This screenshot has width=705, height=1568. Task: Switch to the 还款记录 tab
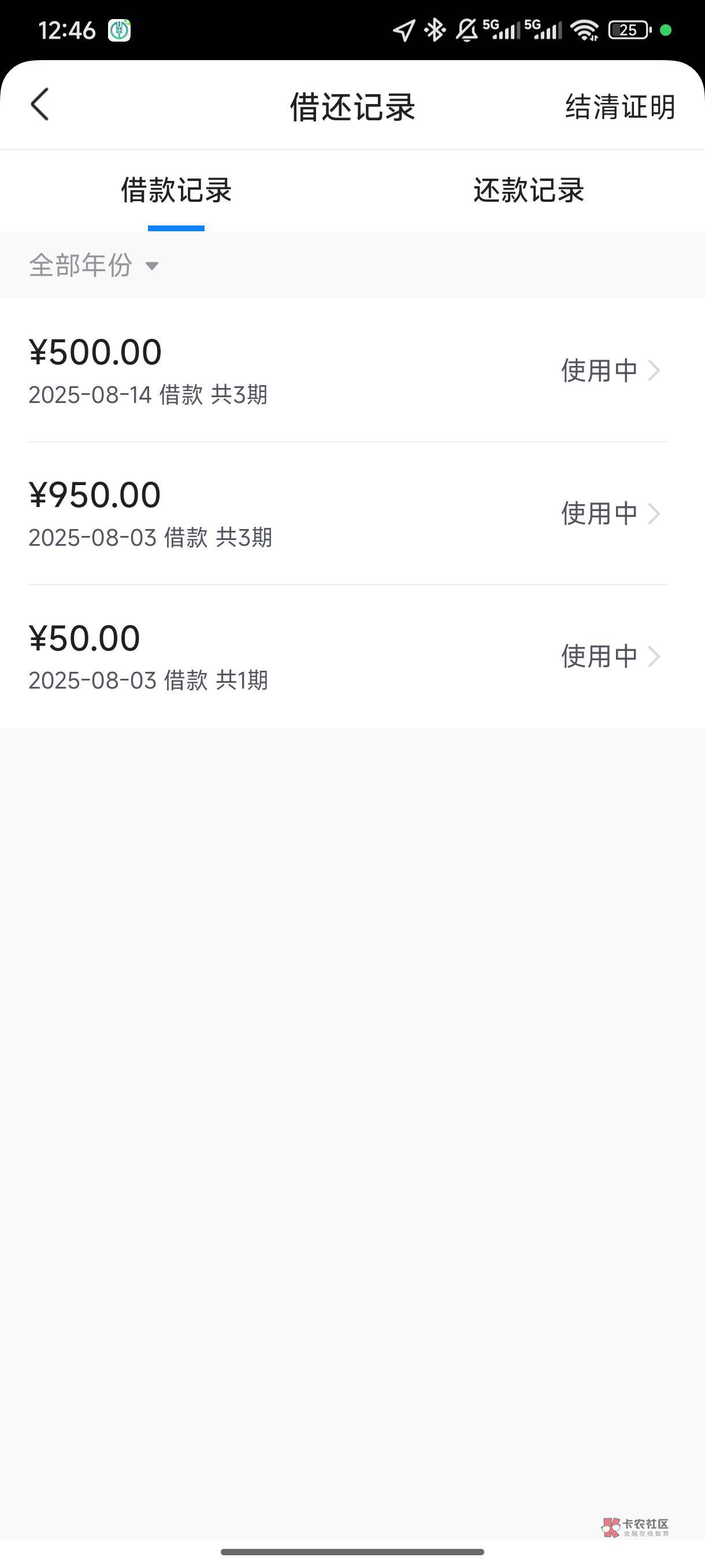pos(529,190)
